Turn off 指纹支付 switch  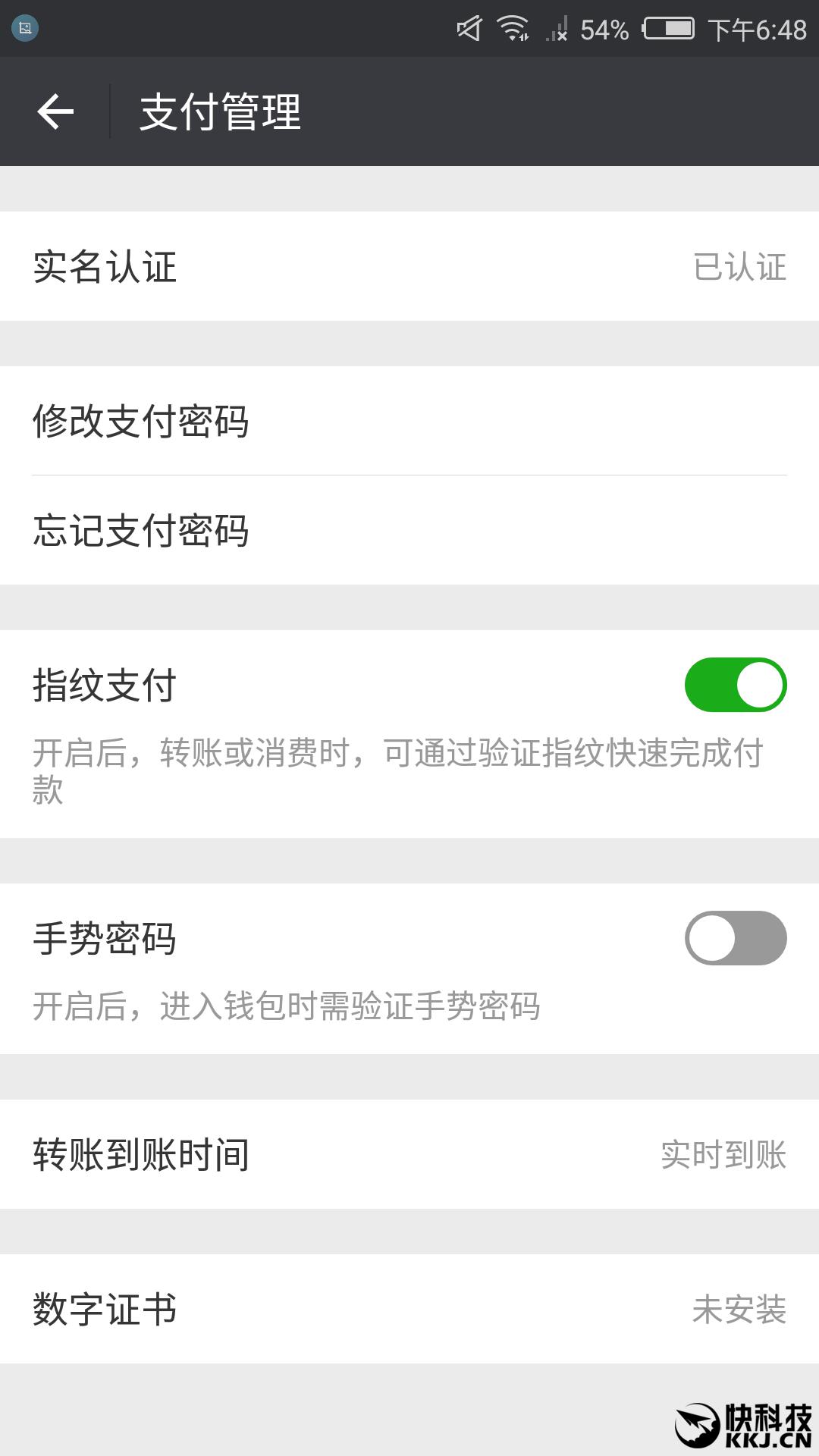(735, 685)
